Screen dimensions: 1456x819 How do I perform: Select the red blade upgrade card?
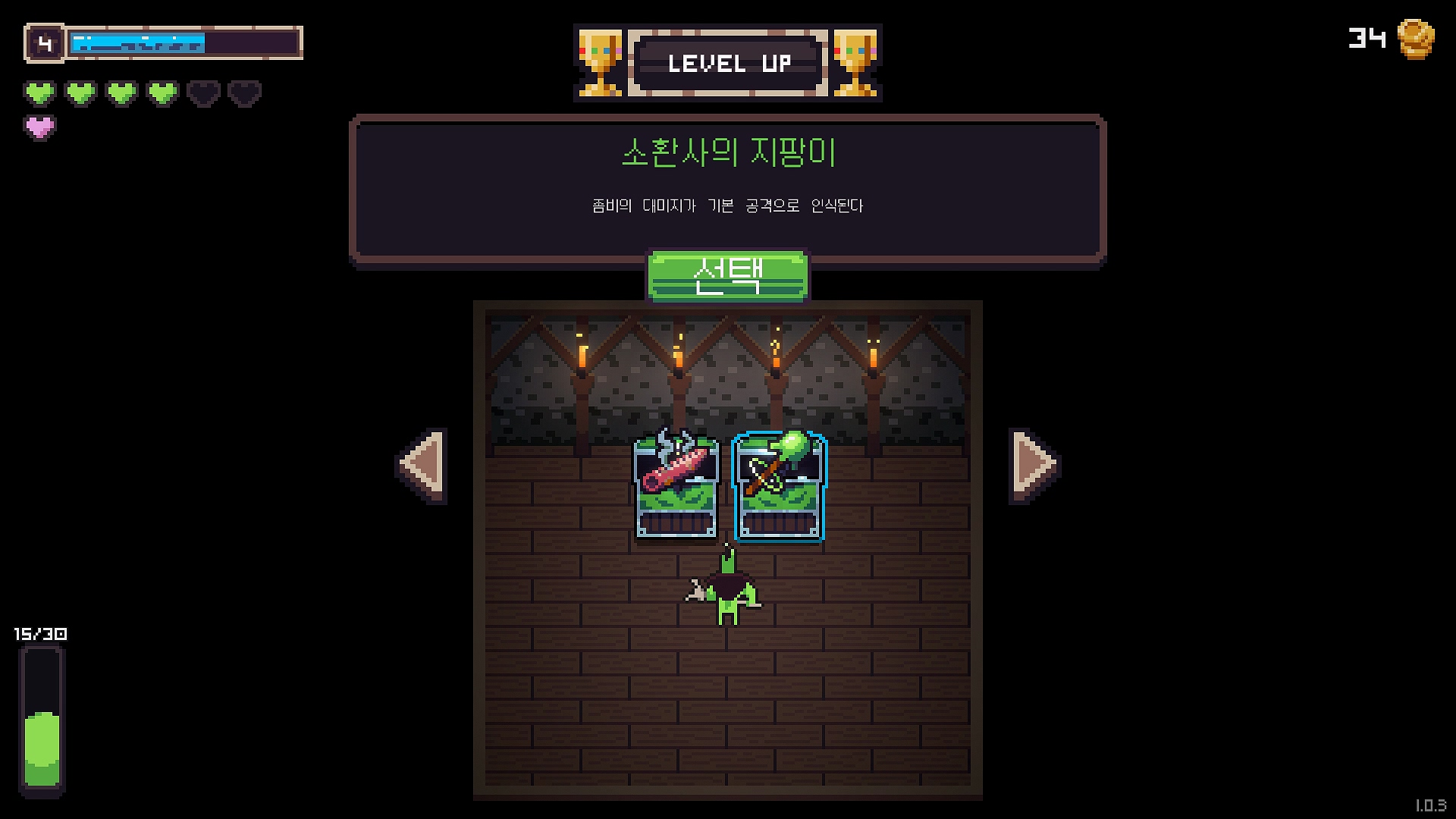[x=675, y=485]
